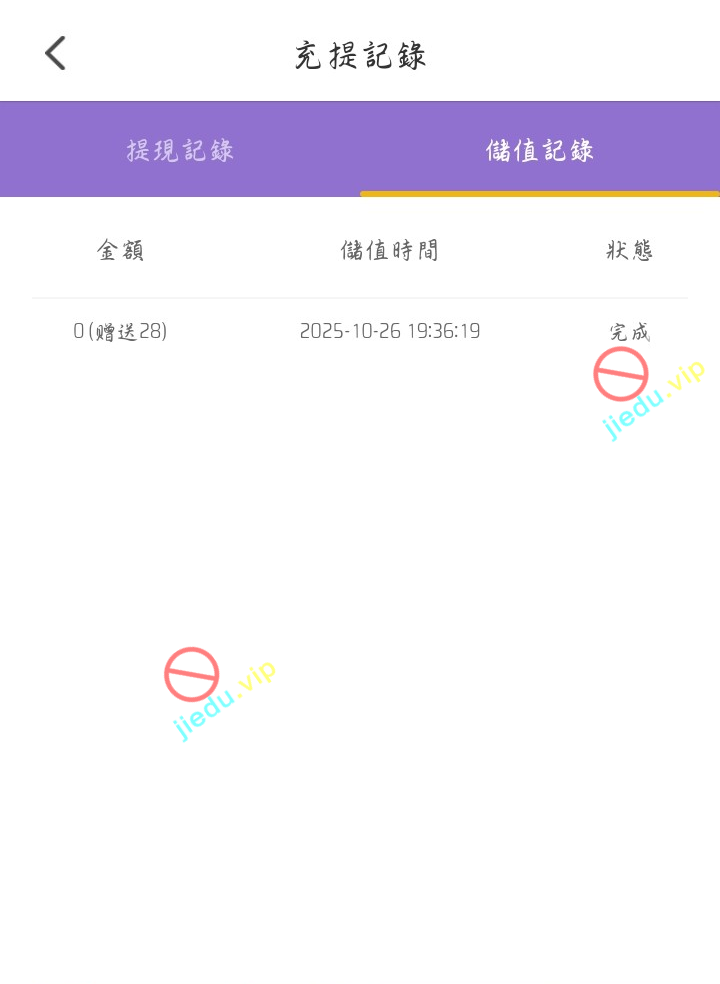720x984 pixels.
Task: Go back using the top-left arrow
Action: tap(55, 53)
